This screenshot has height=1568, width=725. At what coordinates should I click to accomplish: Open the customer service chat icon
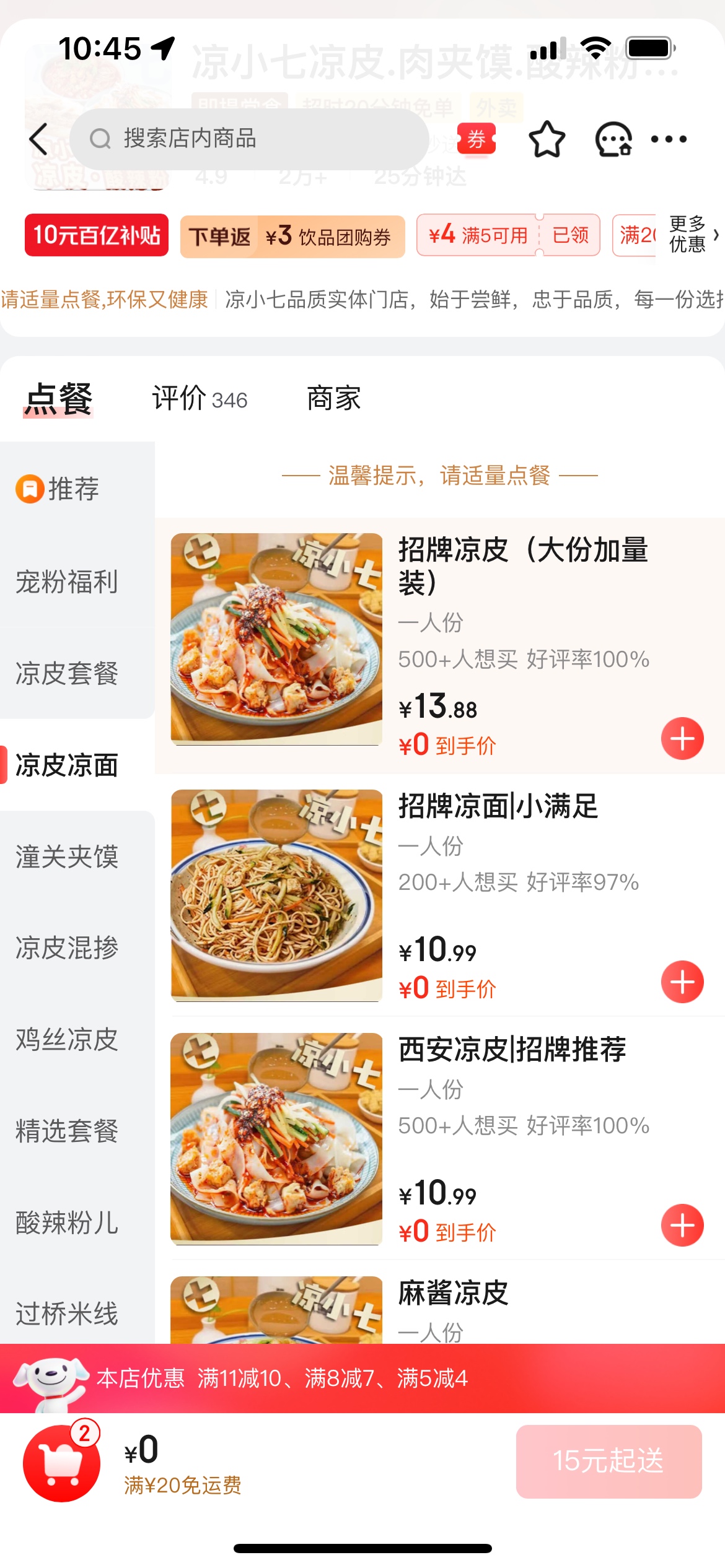point(613,139)
